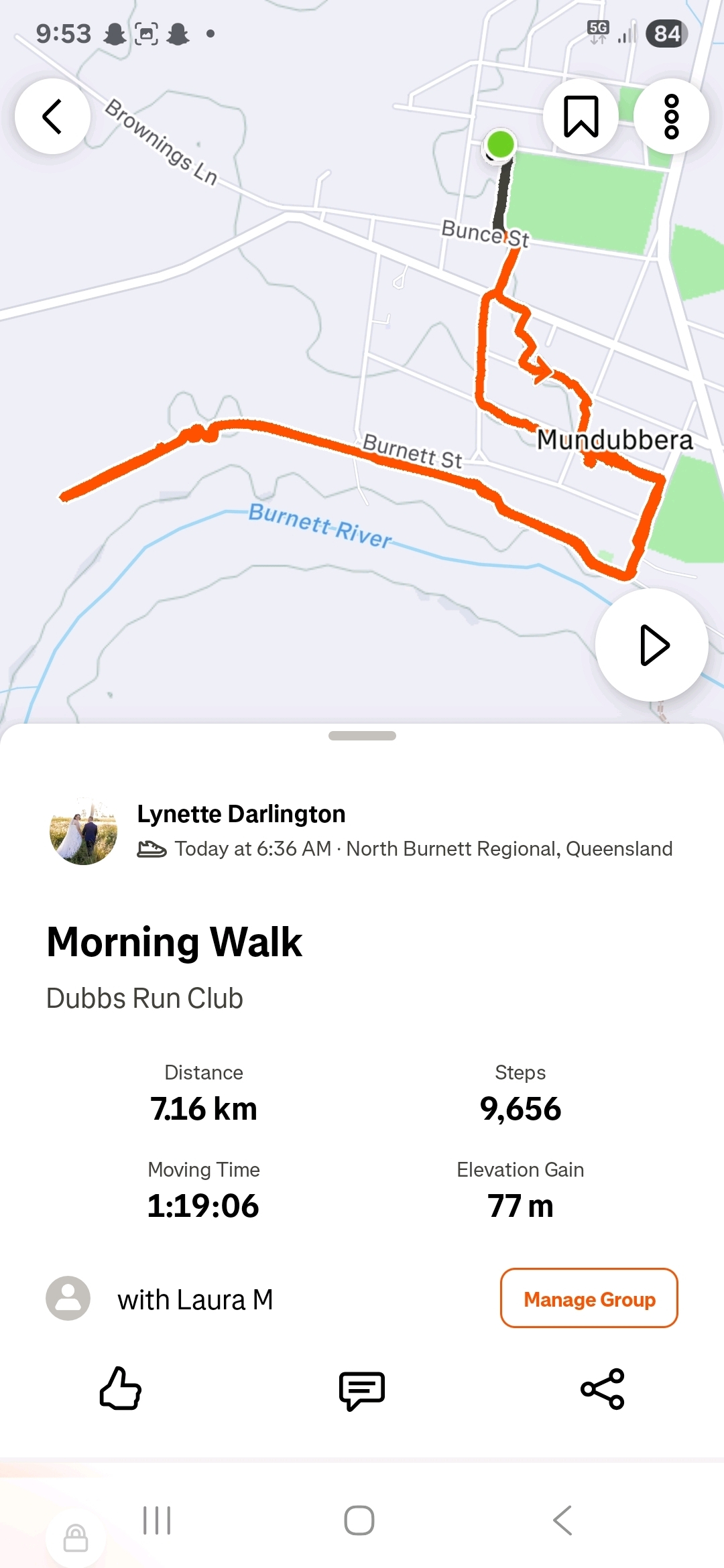Viewport: 724px width, 1568px height.
Task: Open the three-dot overflow menu
Action: pos(671,117)
